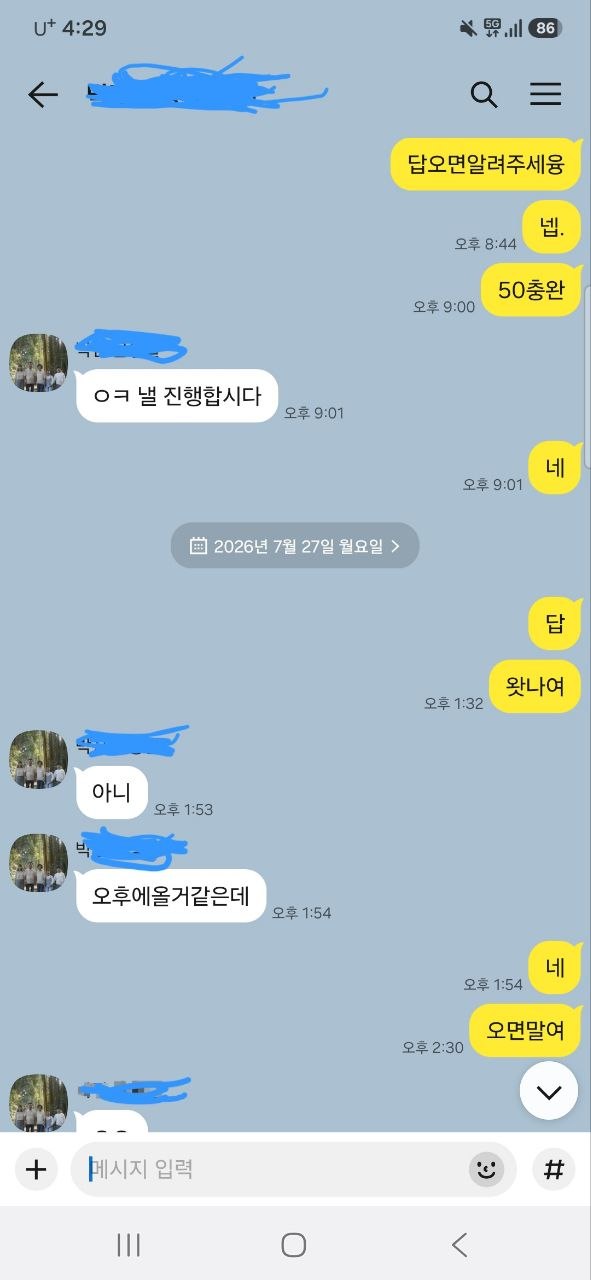The height and width of the screenshot is (1280, 591).
Task: Open the plus attachment menu
Action: [36, 1169]
